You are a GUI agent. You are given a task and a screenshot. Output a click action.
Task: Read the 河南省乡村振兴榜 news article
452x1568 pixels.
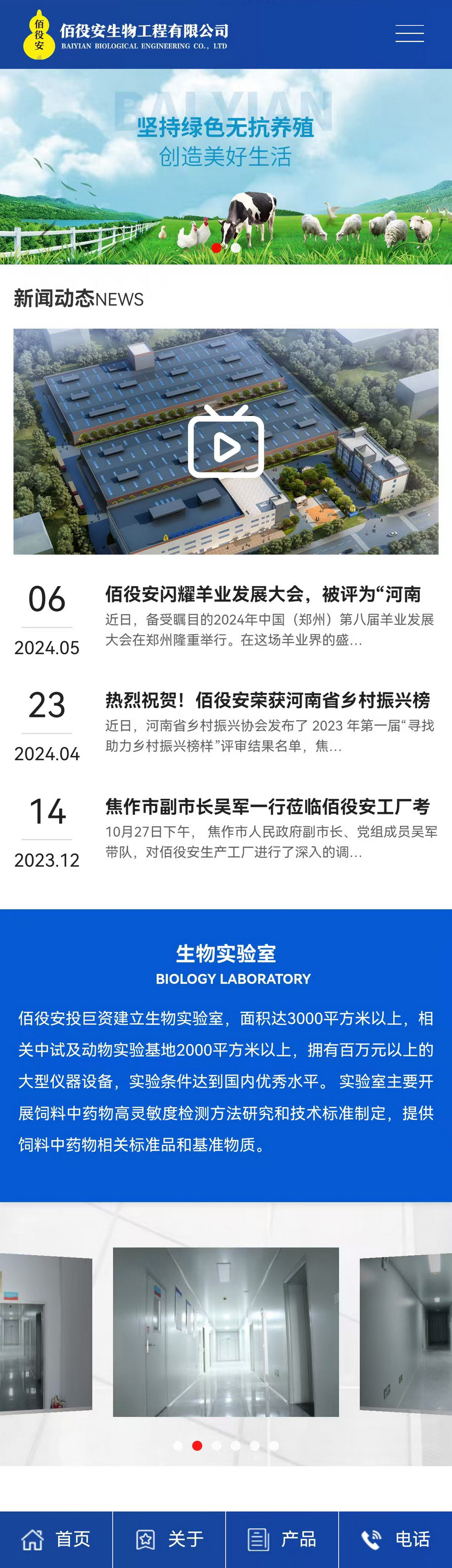pyautogui.click(x=267, y=701)
